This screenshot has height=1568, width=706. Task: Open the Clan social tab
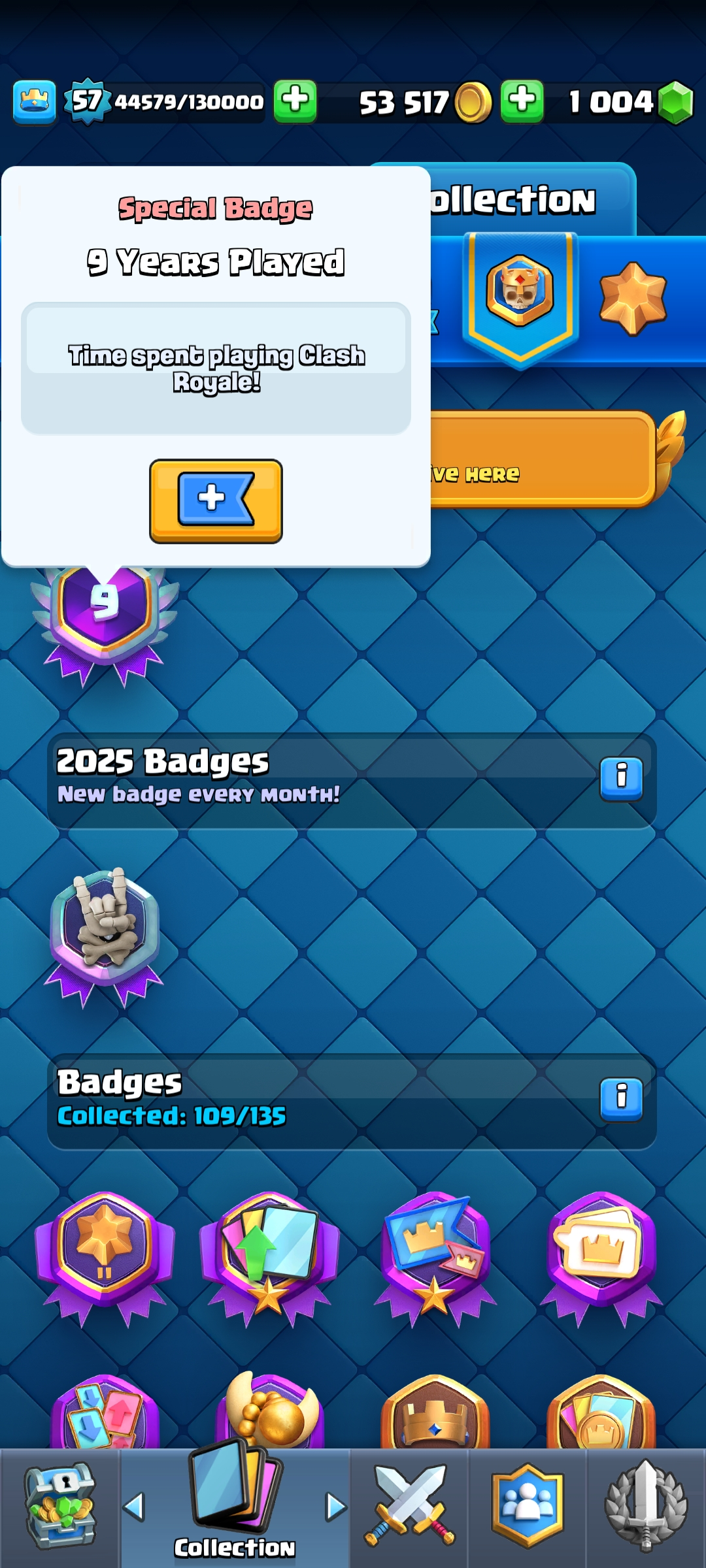point(527,1506)
